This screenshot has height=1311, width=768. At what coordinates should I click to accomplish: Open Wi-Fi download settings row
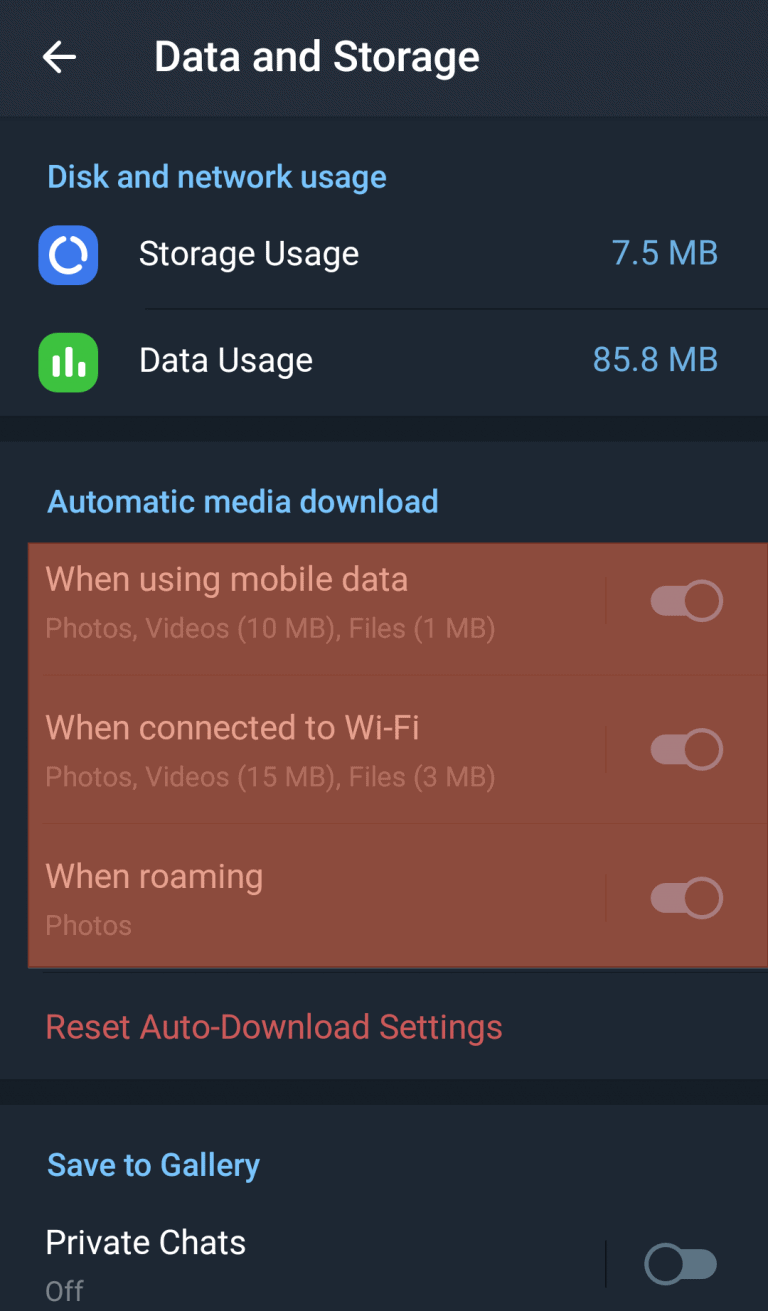pos(300,749)
